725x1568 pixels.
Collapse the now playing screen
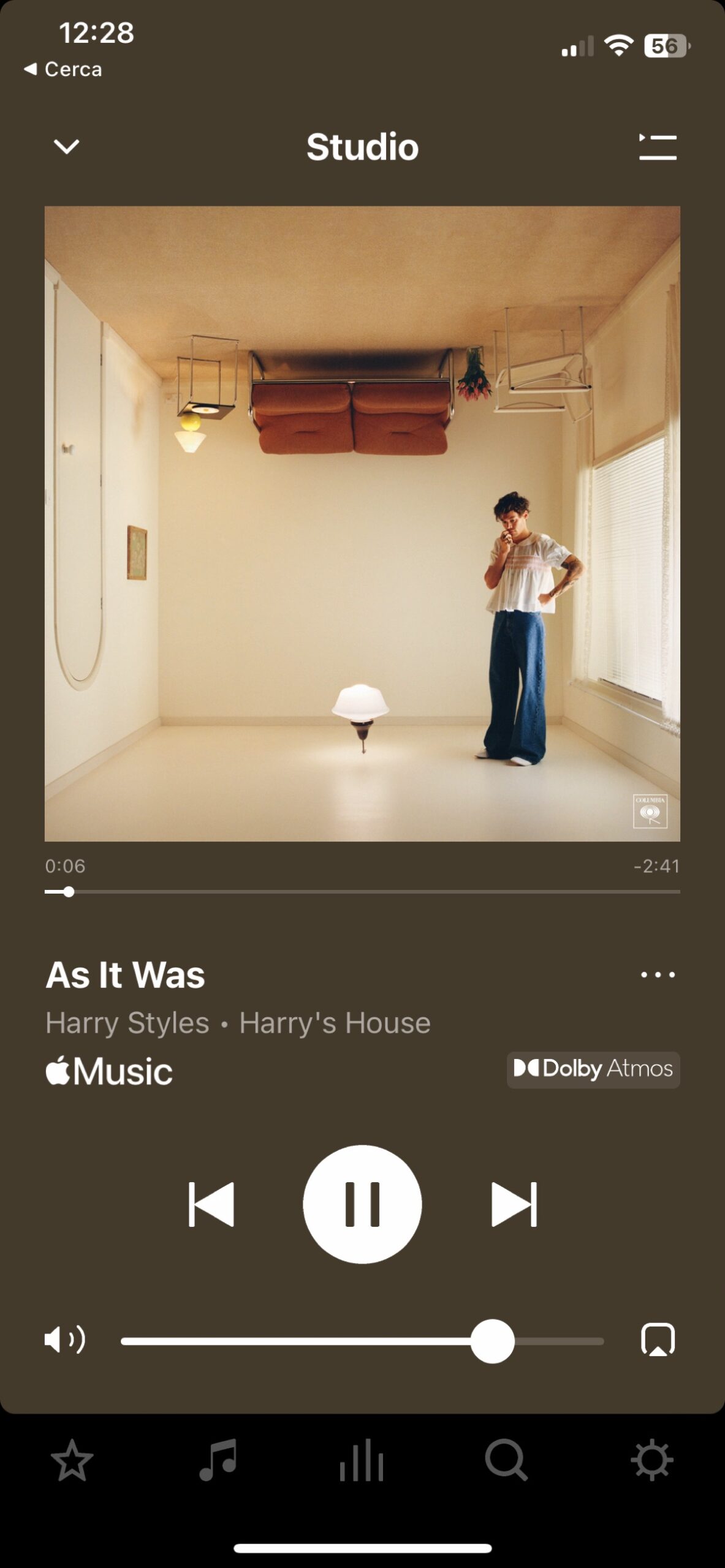tap(66, 147)
